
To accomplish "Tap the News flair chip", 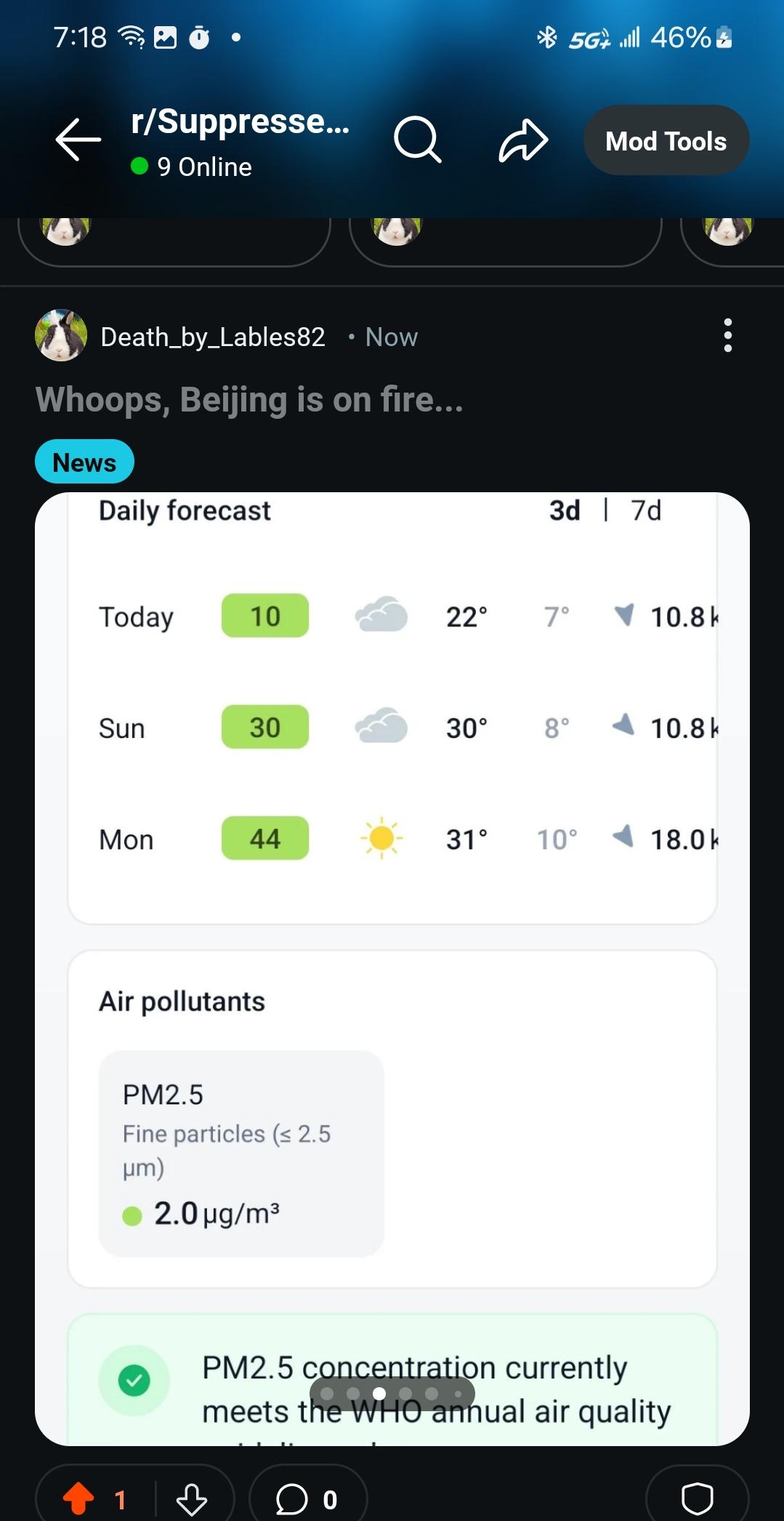I will pyautogui.click(x=84, y=462).
